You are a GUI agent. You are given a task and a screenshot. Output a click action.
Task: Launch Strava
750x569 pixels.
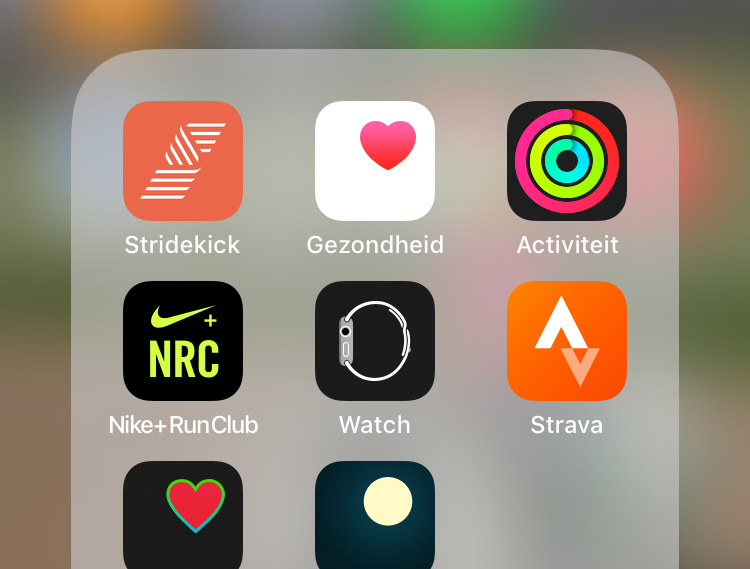[x=567, y=341]
